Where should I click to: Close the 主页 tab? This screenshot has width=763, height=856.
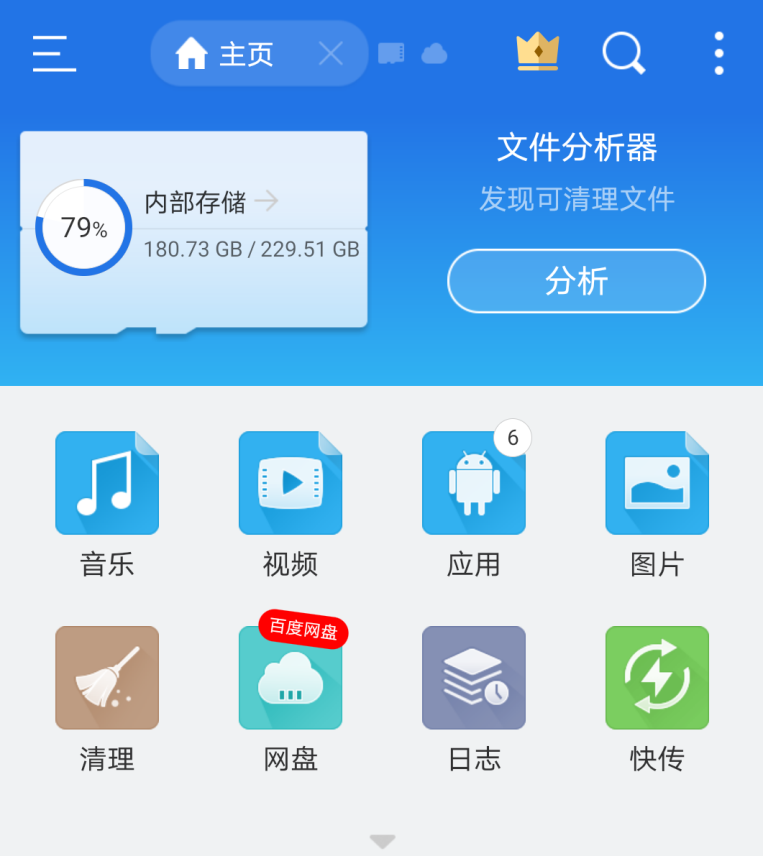tap(330, 54)
